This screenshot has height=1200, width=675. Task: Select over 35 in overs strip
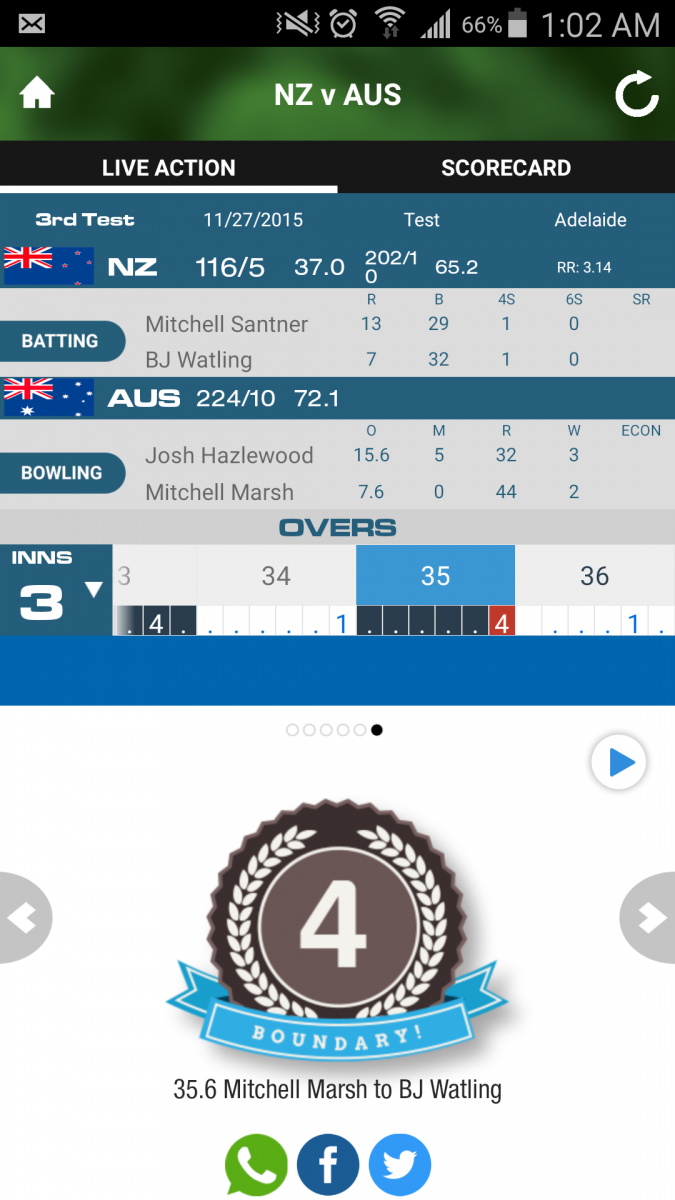pyautogui.click(x=435, y=576)
